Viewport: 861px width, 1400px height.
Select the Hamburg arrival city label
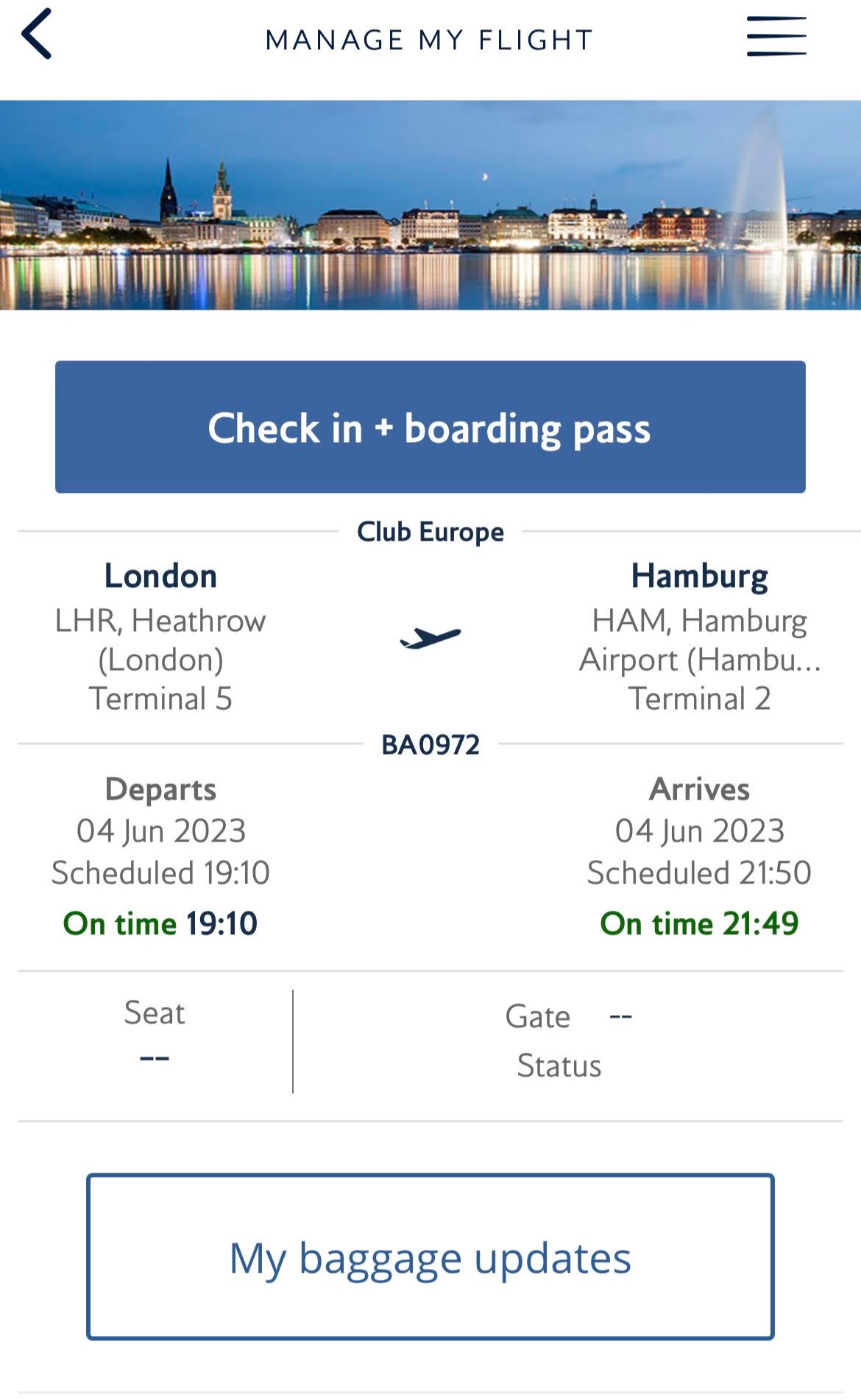pos(699,576)
